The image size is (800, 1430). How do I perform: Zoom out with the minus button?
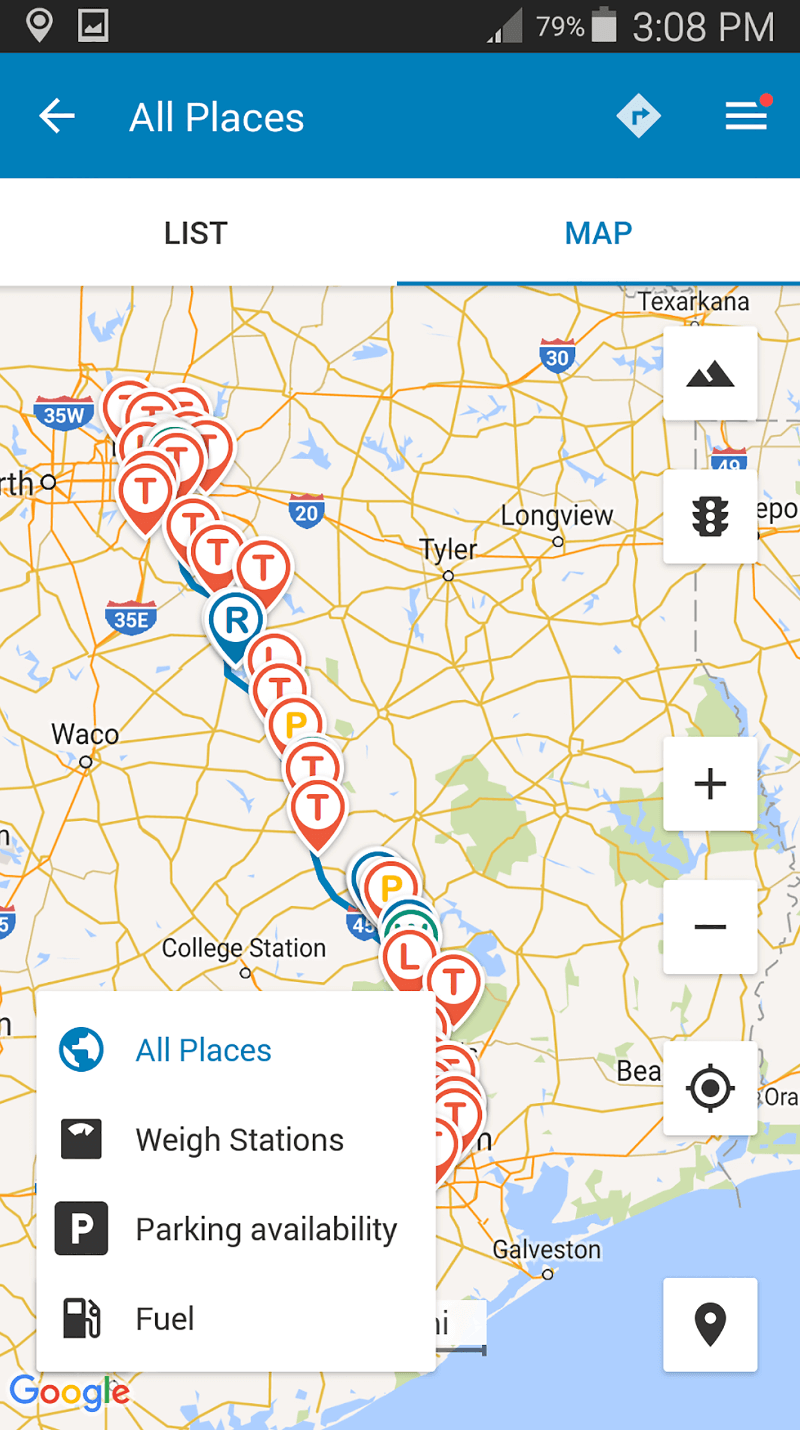pyautogui.click(x=710, y=927)
